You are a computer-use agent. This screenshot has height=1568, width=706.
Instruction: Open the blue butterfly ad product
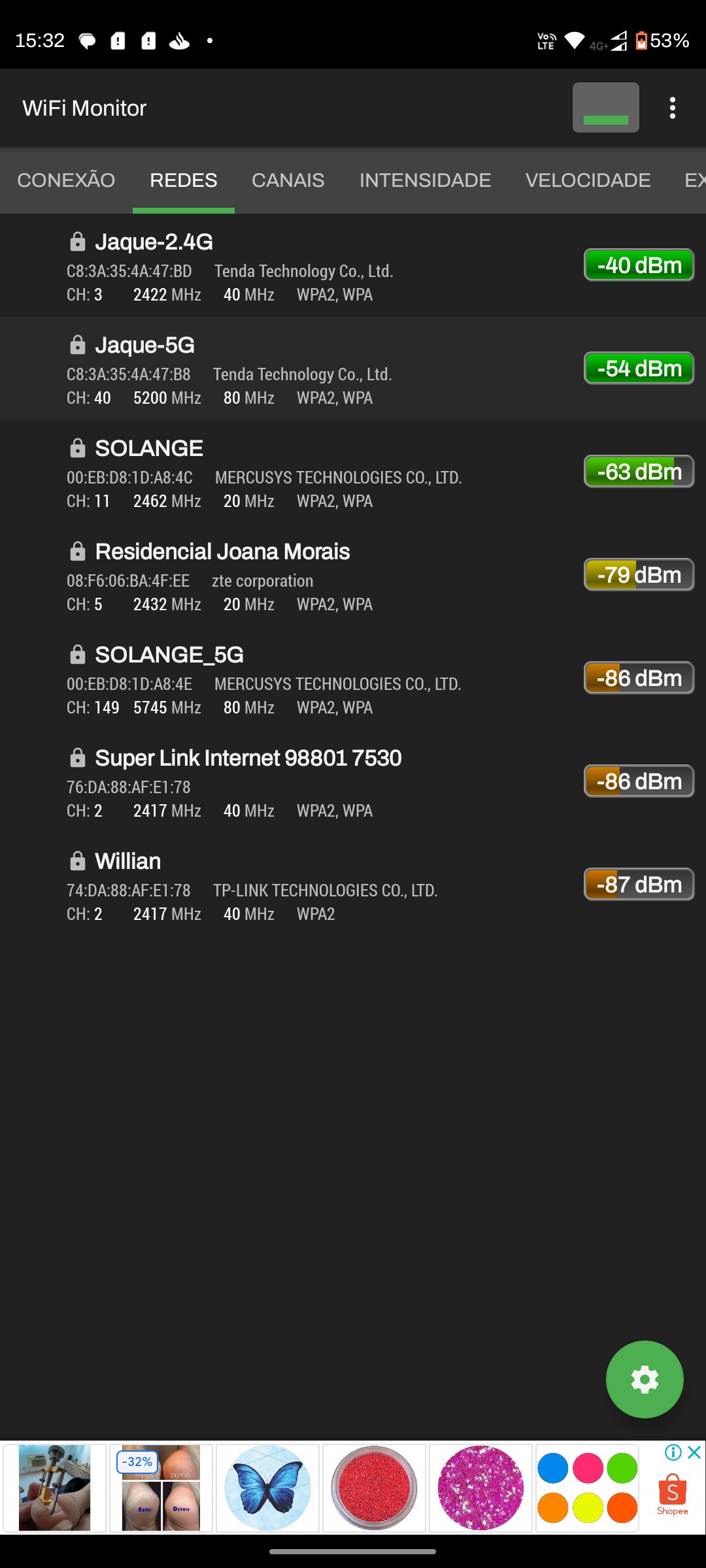[x=267, y=1488]
